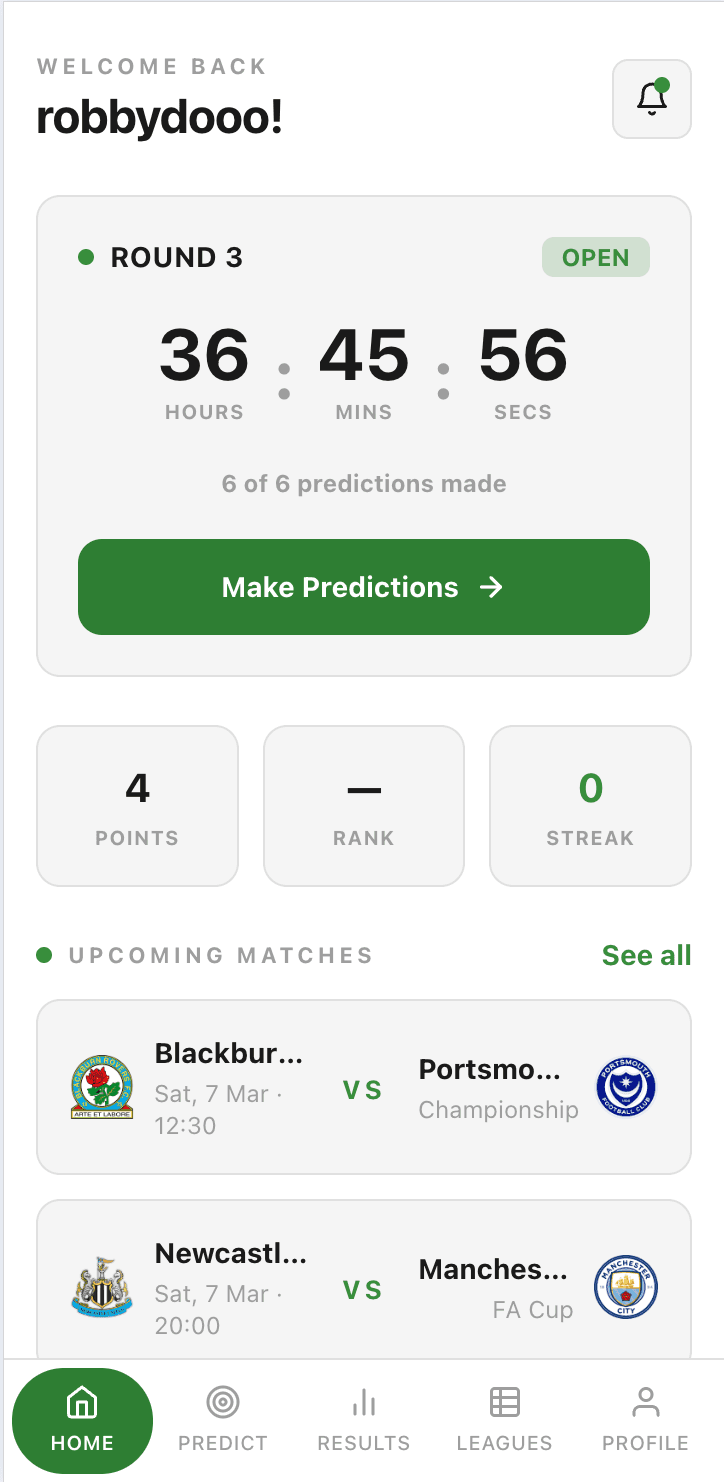Select the Manchester City badge
This screenshot has width=724, height=1482.
(x=625, y=1287)
